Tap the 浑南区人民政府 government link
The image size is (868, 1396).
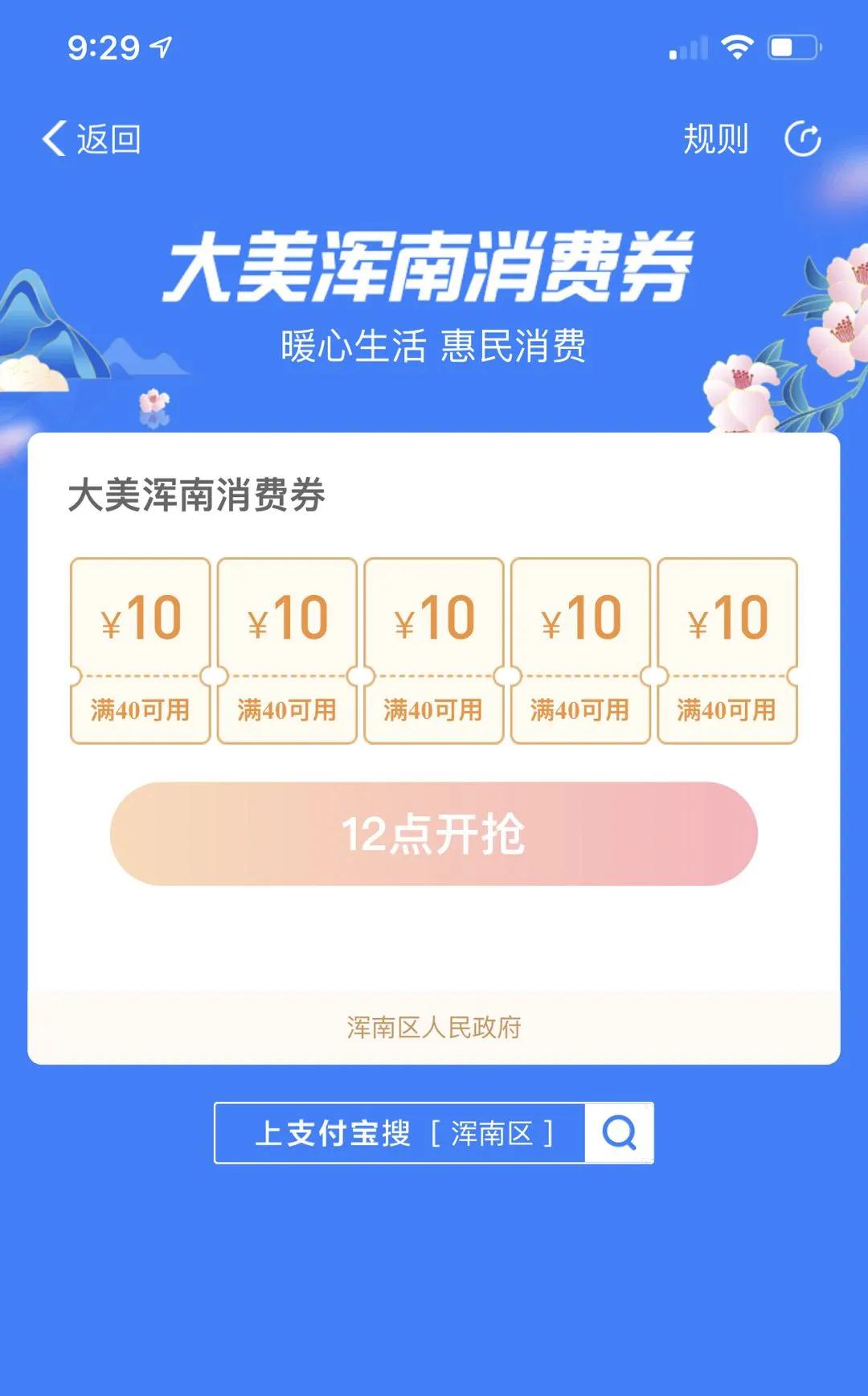[434, 1028]
